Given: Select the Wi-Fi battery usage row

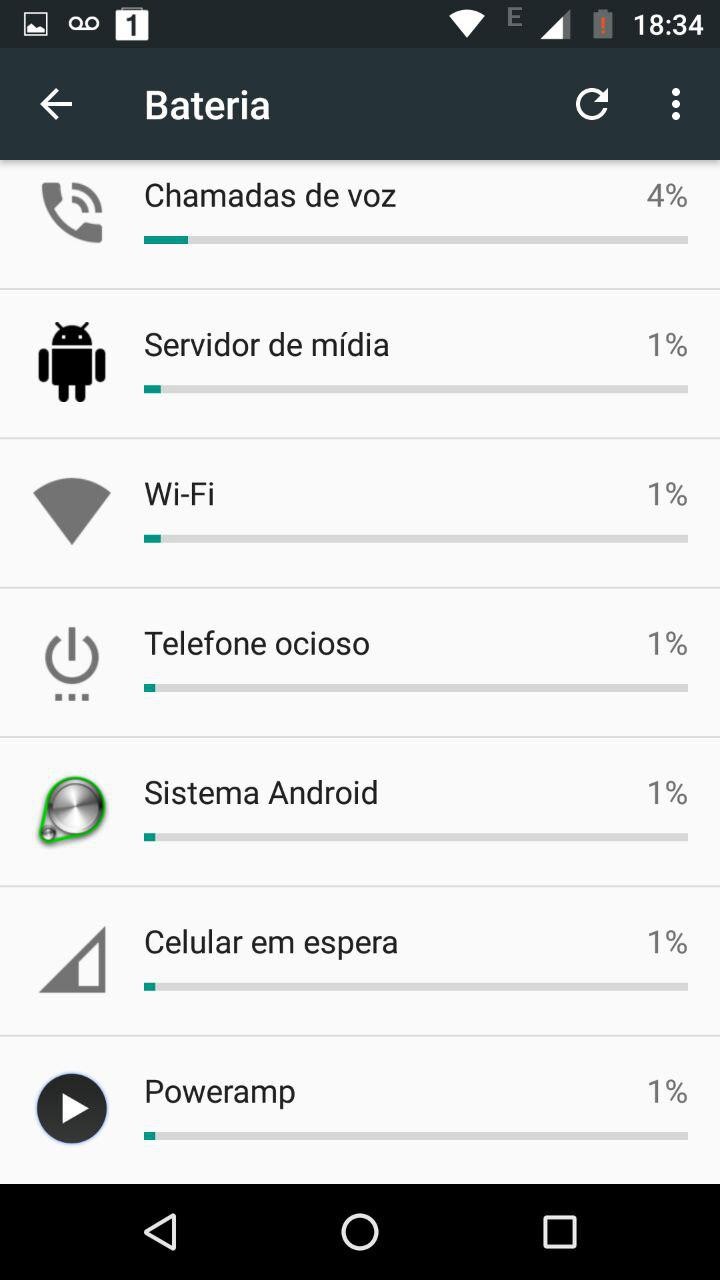Looking at the screenshot, I should (x=360, y=513).
